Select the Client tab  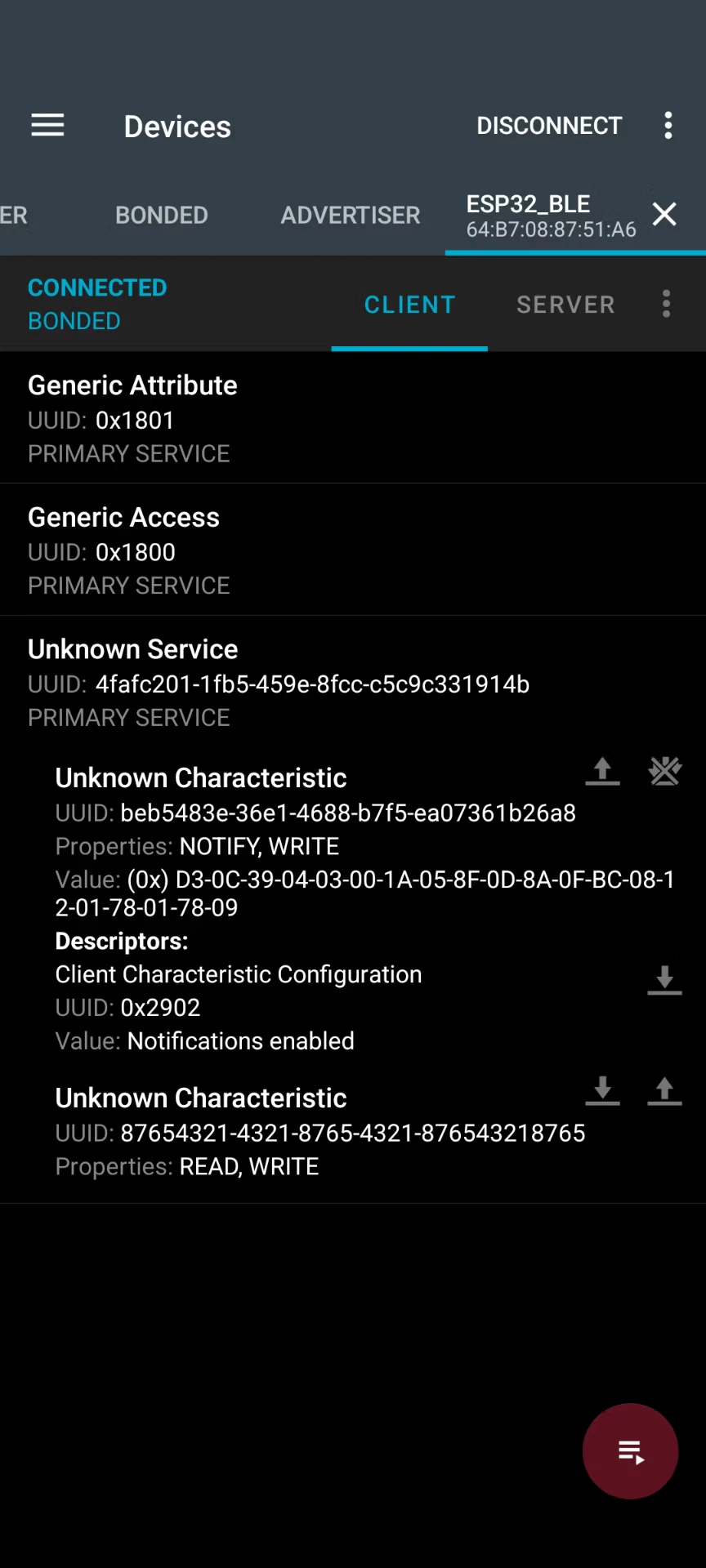(409, 305)
